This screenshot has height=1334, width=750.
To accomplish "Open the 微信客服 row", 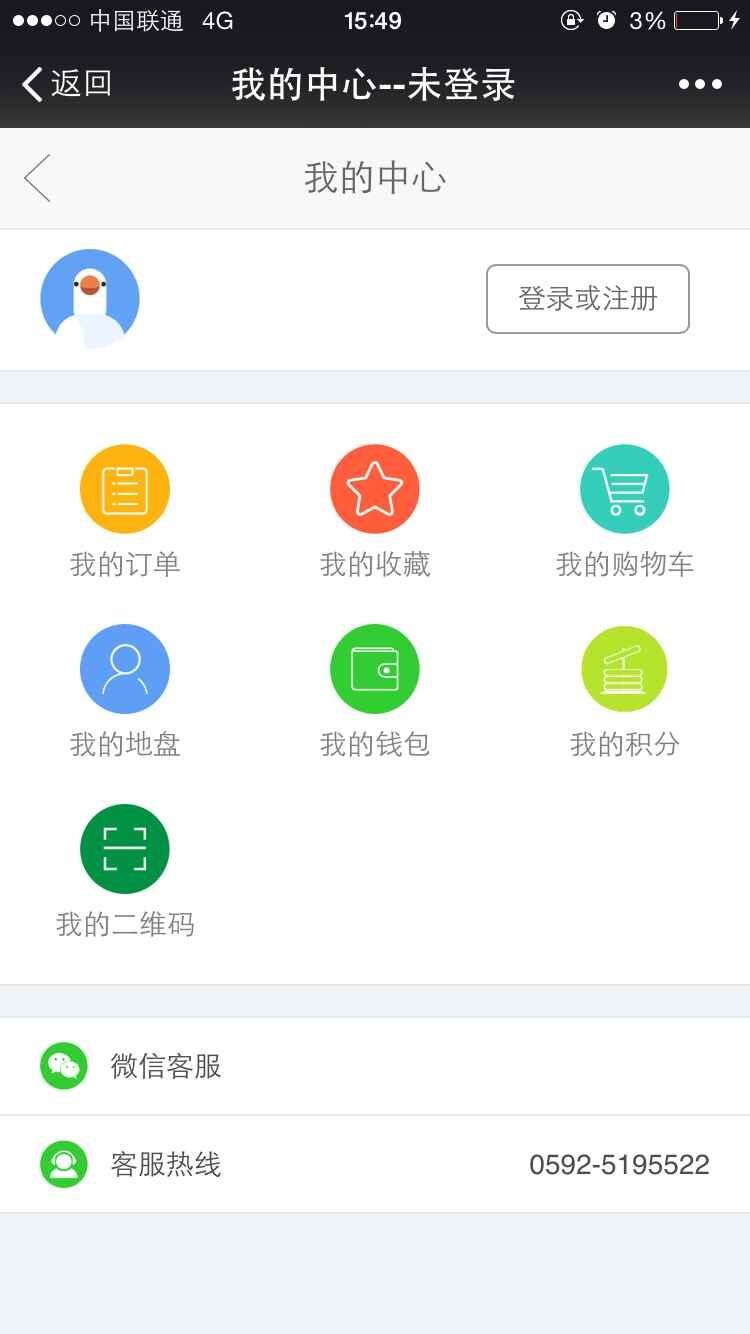I will [x=375, y=1066].
